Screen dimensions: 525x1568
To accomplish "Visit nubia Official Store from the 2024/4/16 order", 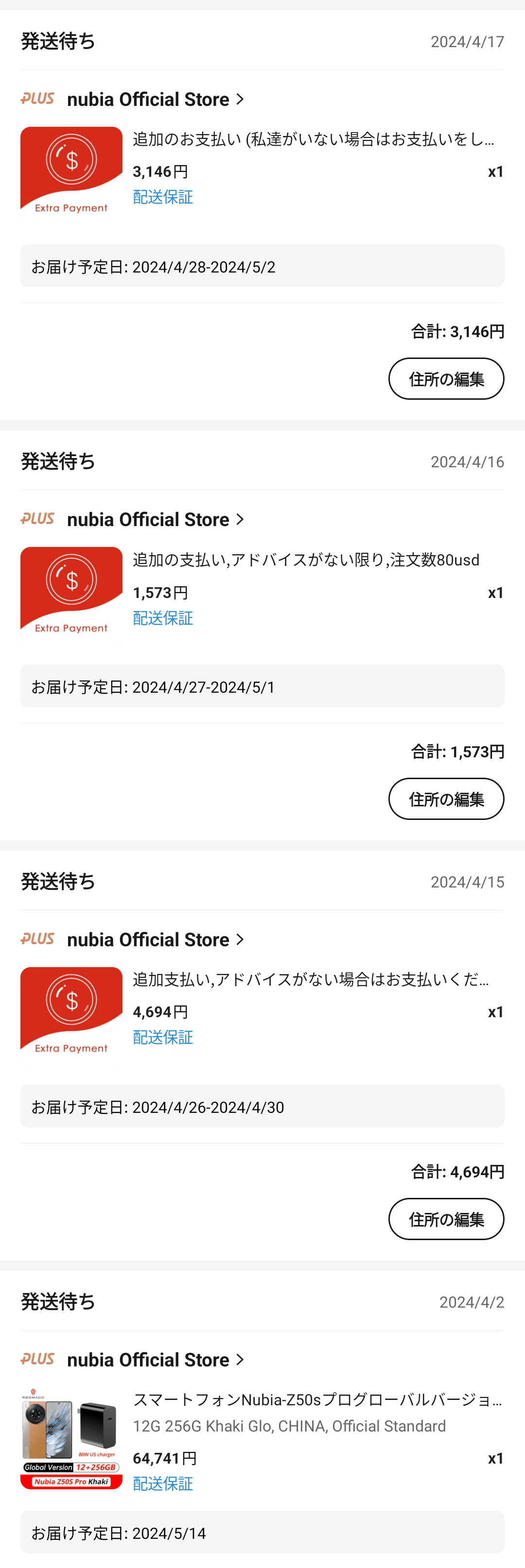I will click(x=155, y=519).
